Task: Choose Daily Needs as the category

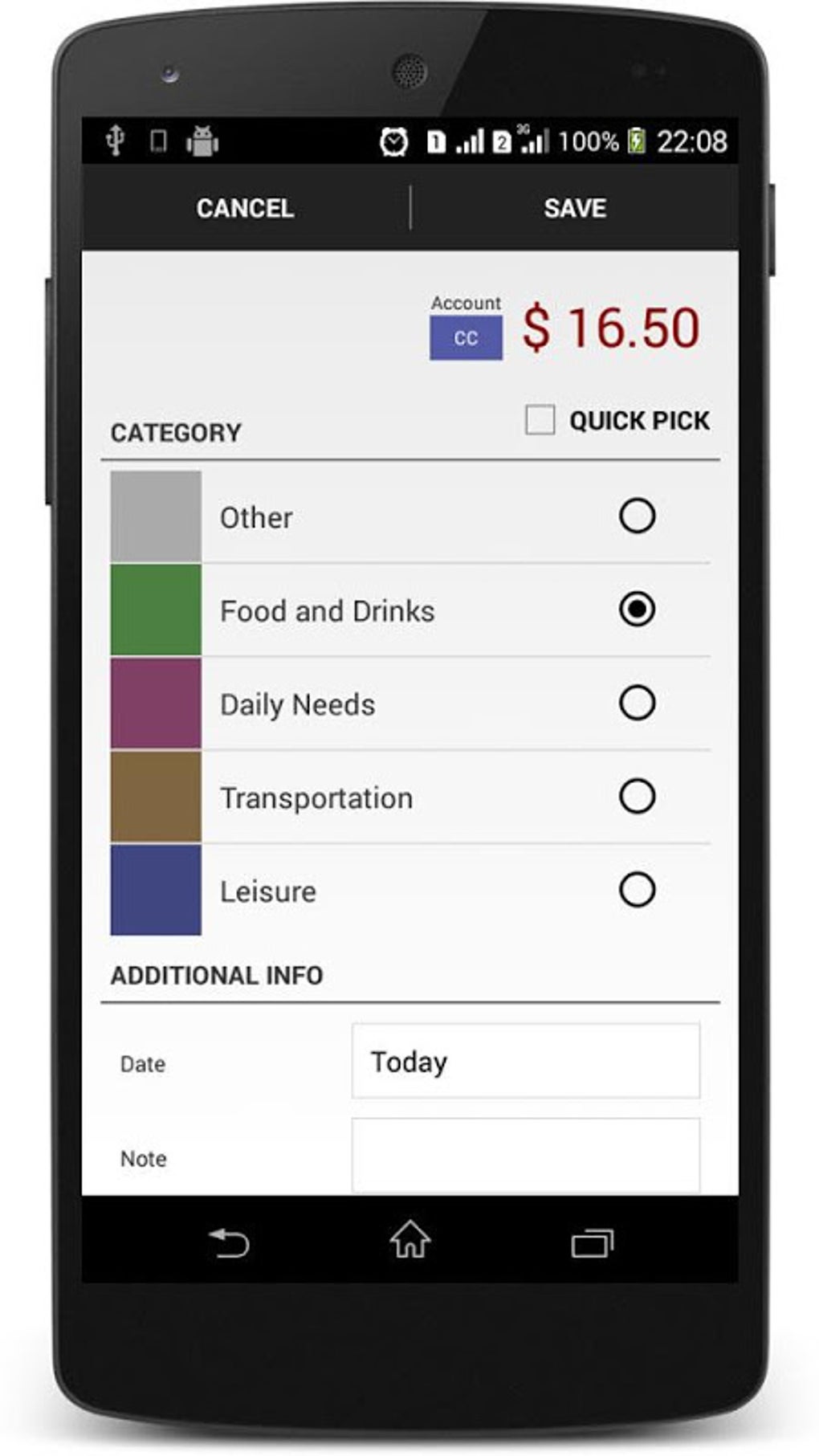Action: pyautogui.click(x=637, y=704)
